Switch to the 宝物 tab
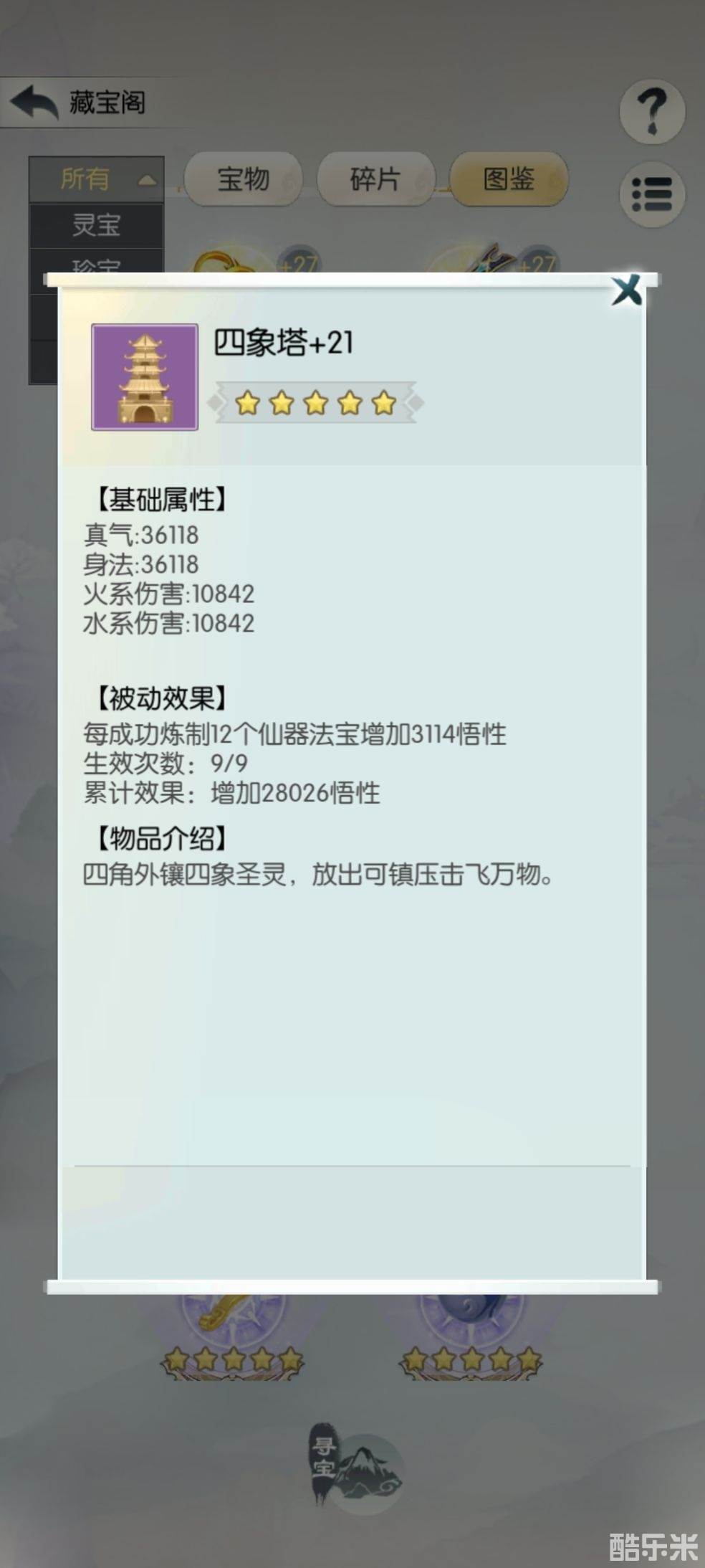 click(x=243, y=179)
